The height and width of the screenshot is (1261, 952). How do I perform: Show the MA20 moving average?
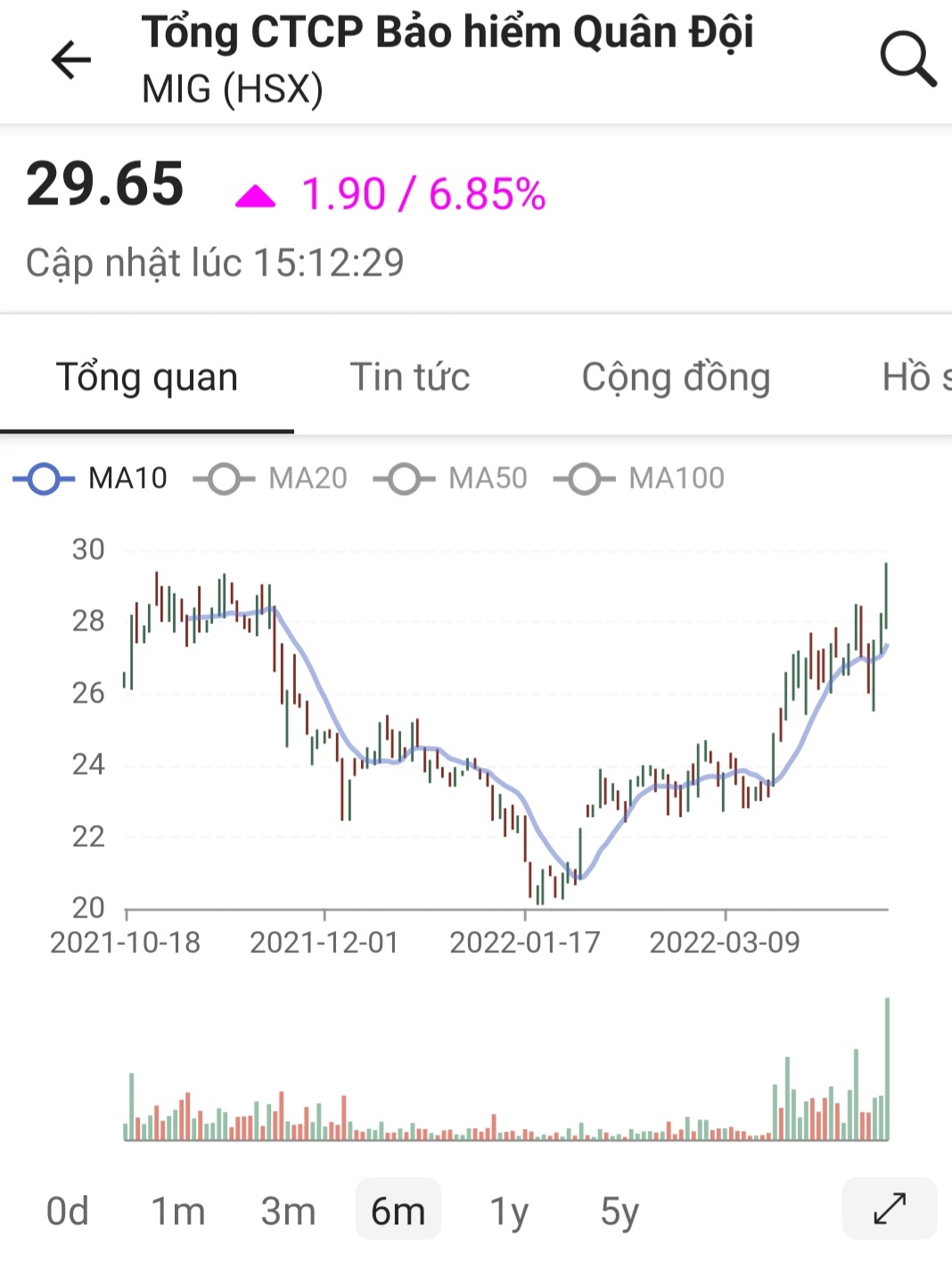271,479
